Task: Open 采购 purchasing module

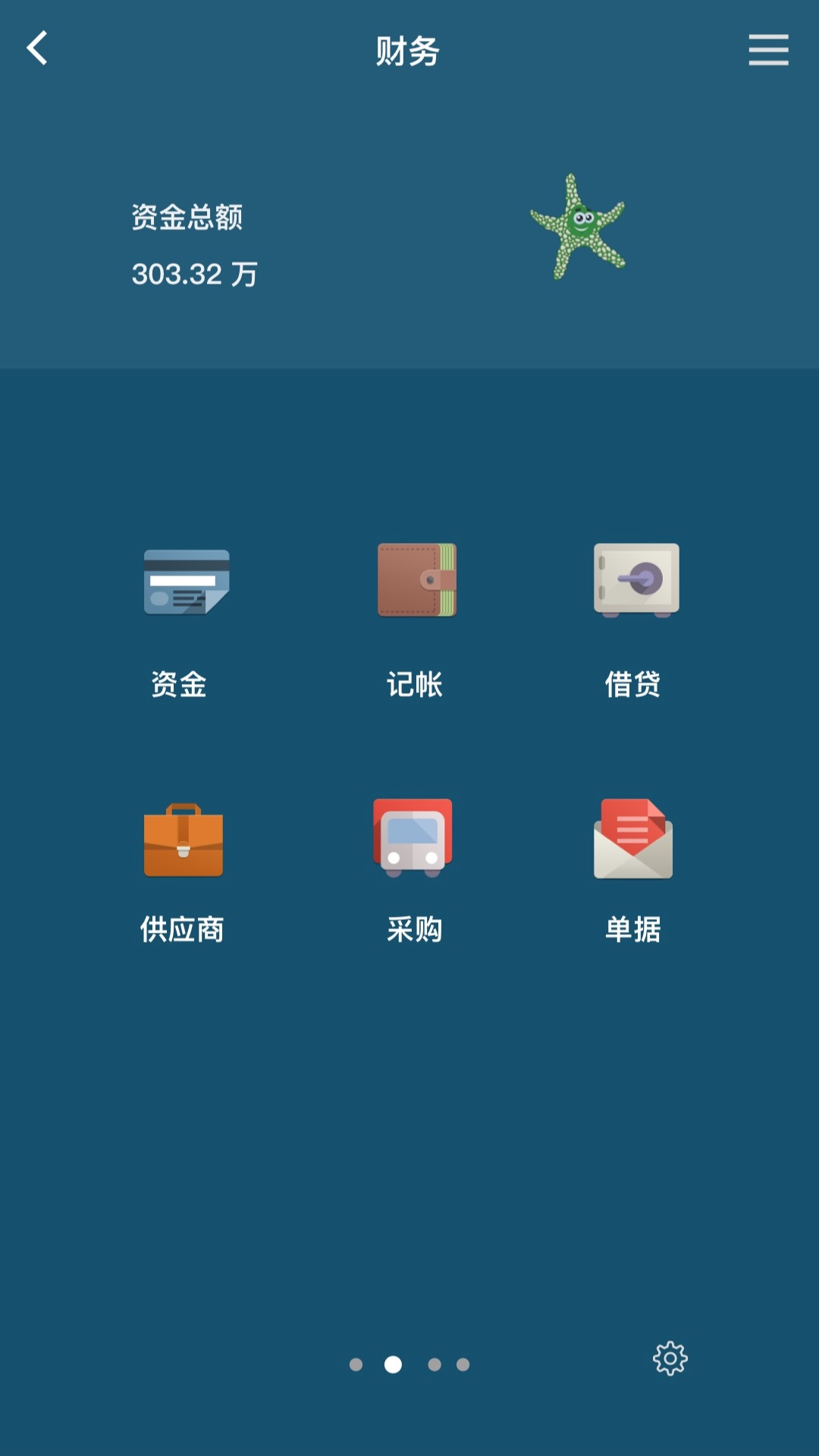Action: click(413, 838)
